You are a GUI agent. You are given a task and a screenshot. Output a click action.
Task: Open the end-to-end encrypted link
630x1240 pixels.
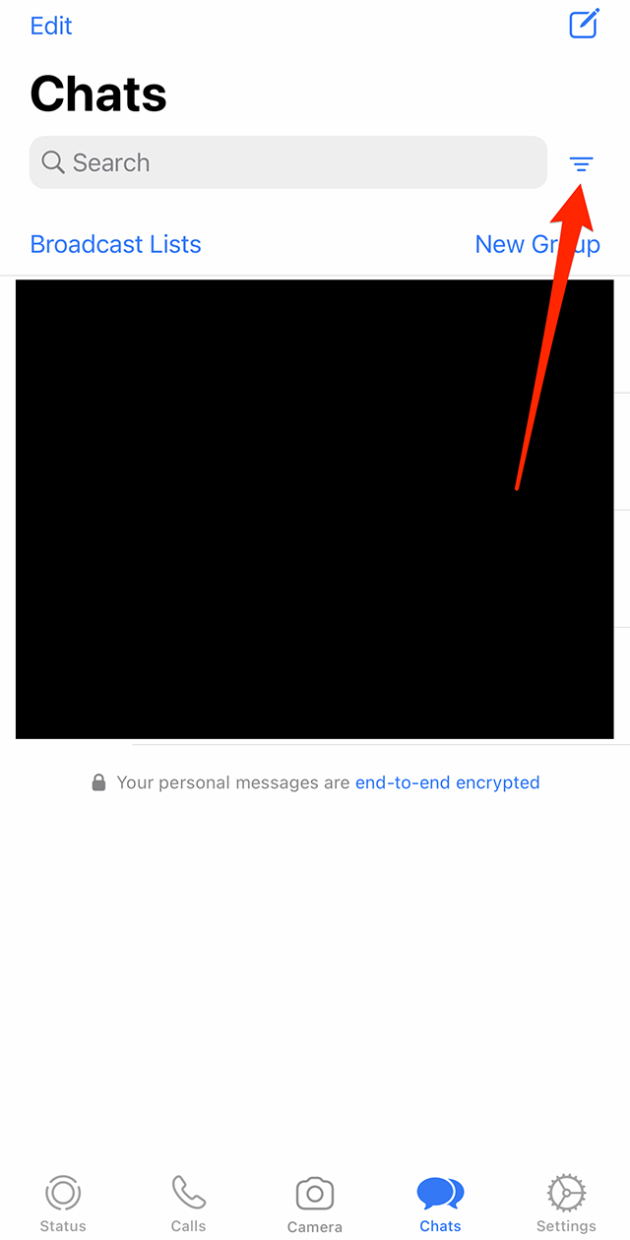click(x=447, y=783)
